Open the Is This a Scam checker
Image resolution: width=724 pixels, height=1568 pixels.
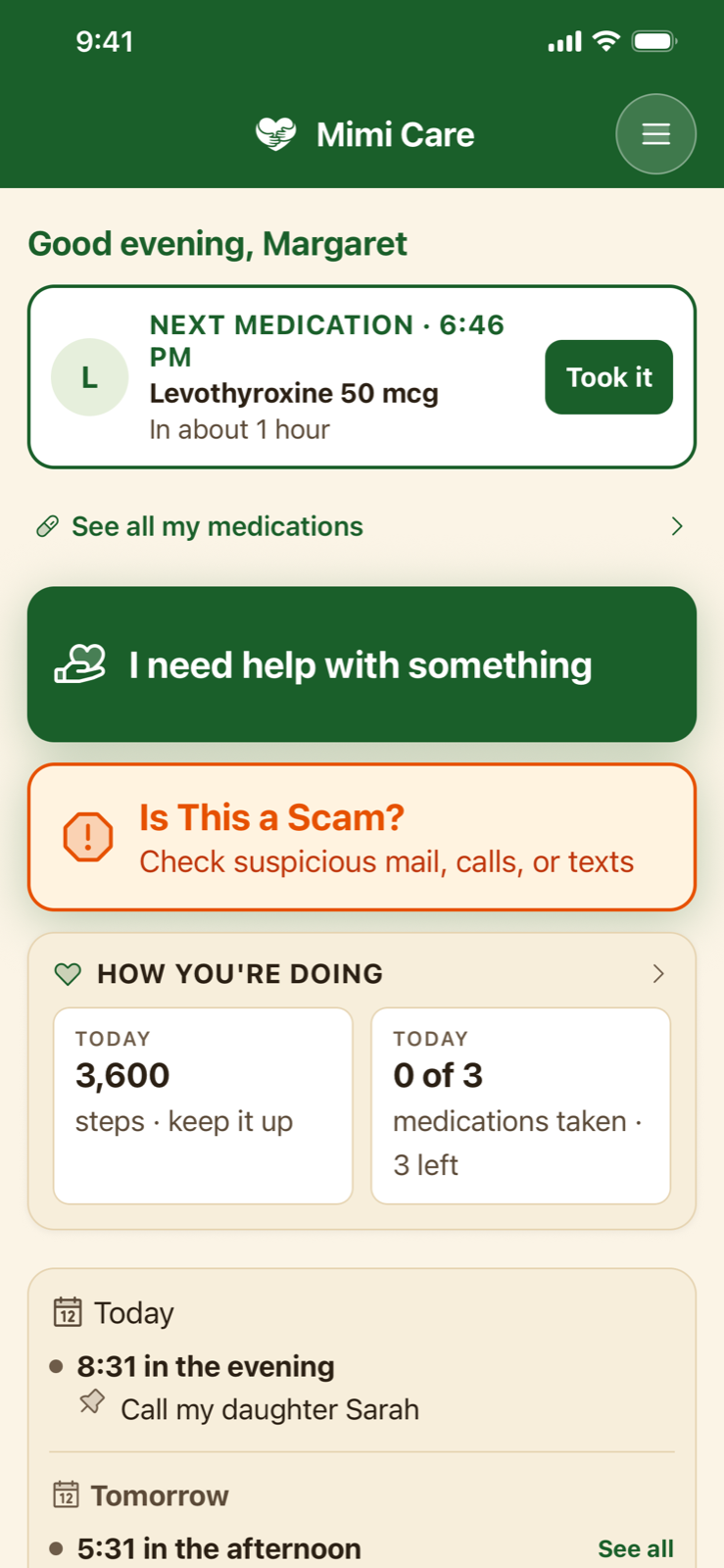pyautogui.click(x=362, y=838)
